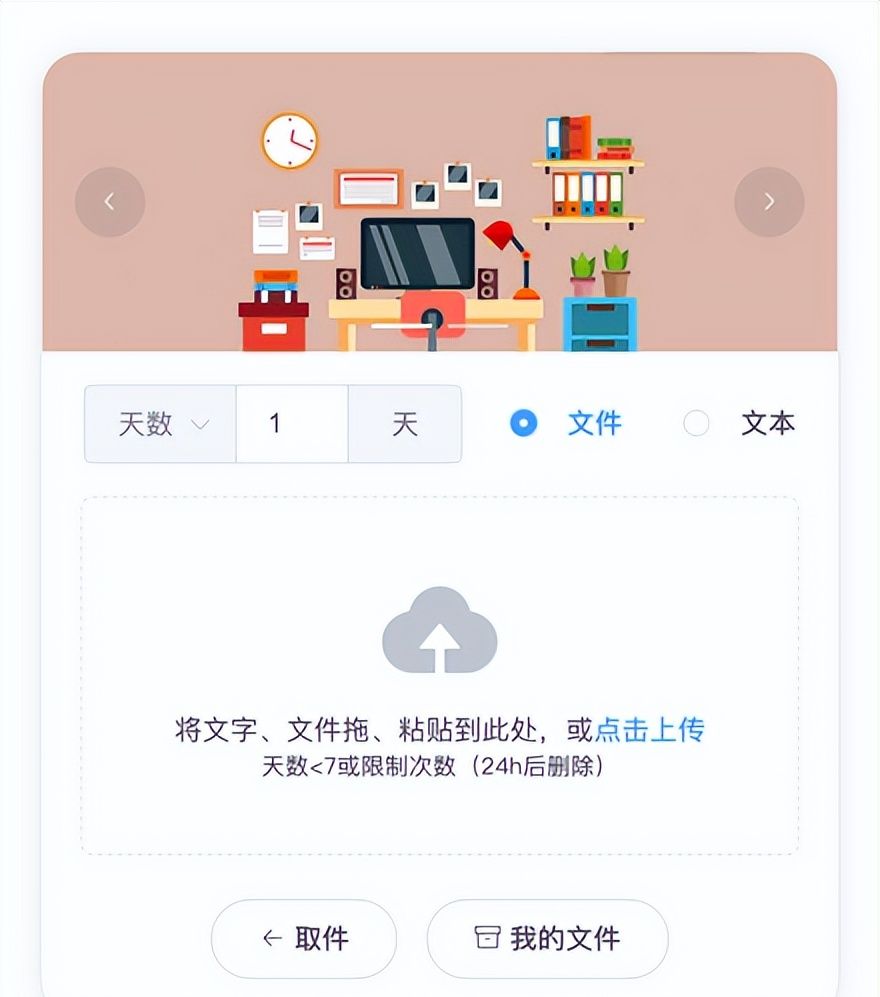
Task: Click the right carousel arrow
Action: pyautogui.click(x=768, y=201)
